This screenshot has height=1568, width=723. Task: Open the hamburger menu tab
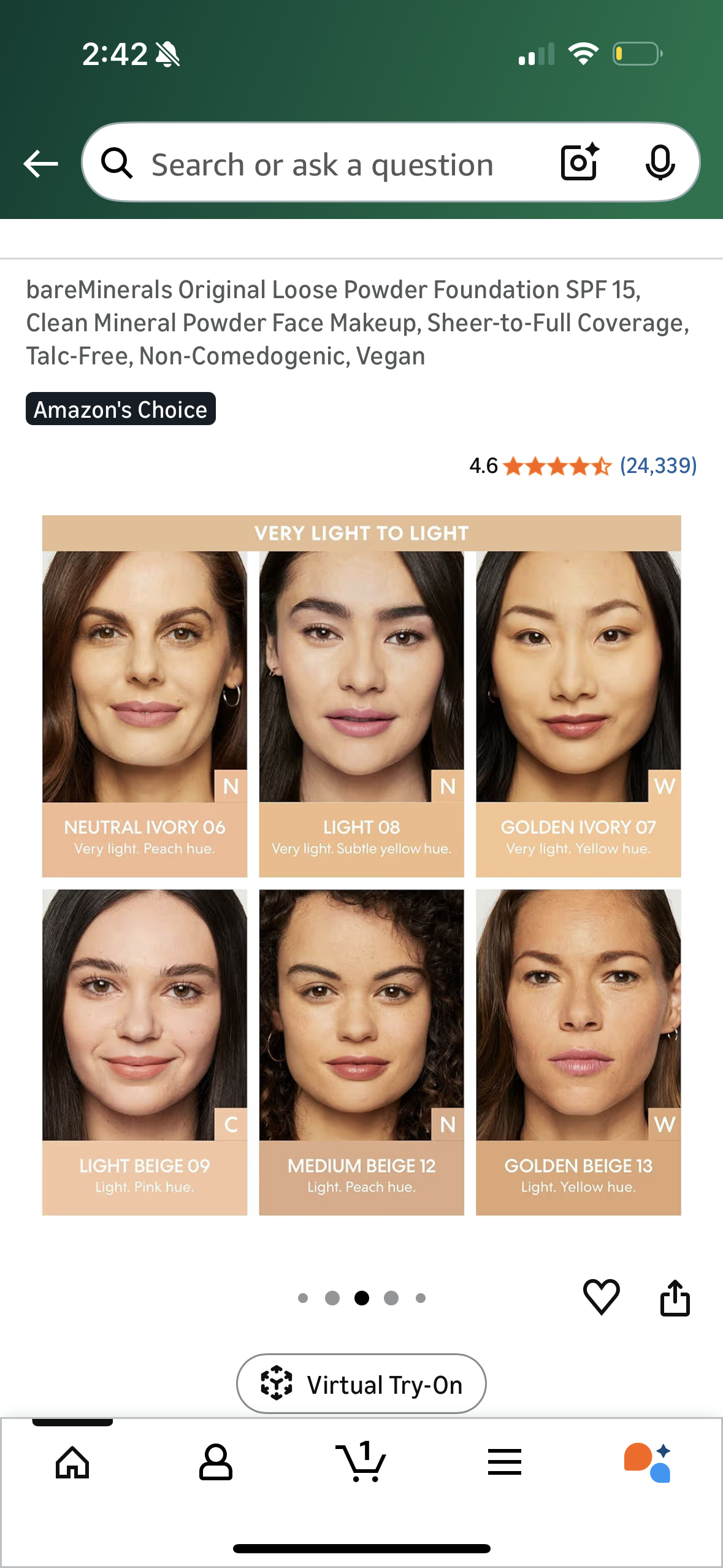point(505,1462)
